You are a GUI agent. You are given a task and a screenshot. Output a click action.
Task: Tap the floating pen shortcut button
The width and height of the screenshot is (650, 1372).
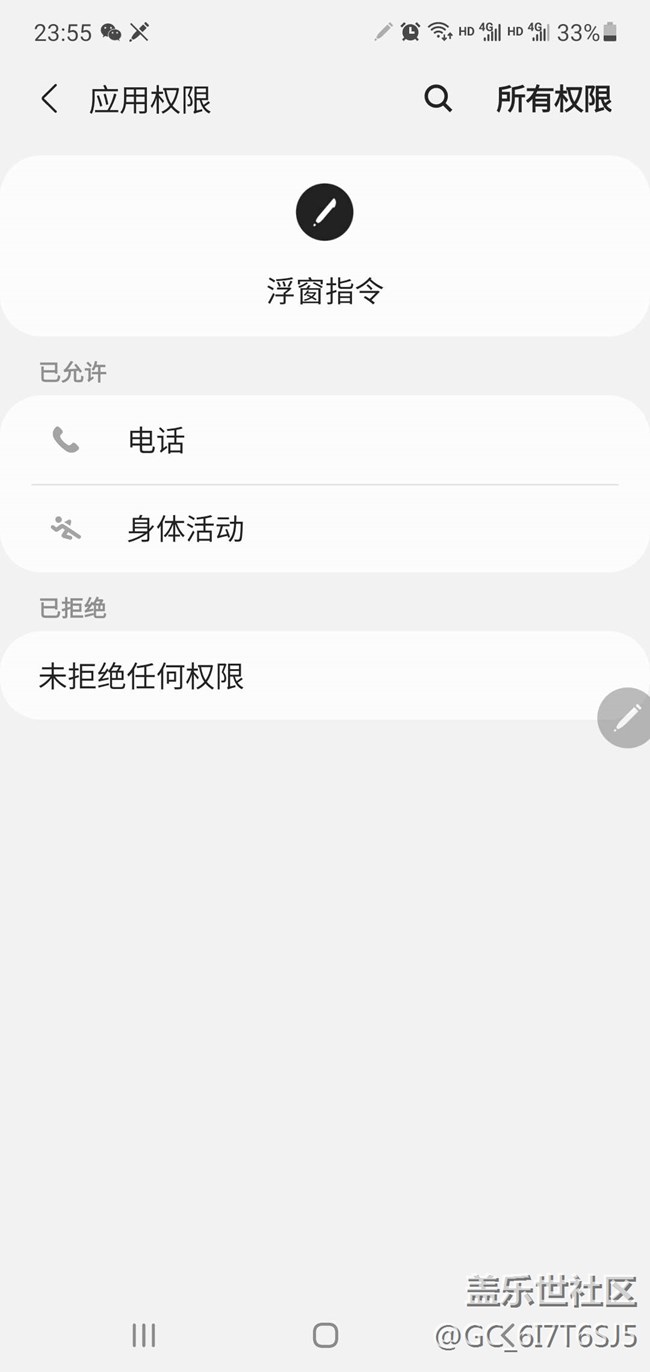626,717
